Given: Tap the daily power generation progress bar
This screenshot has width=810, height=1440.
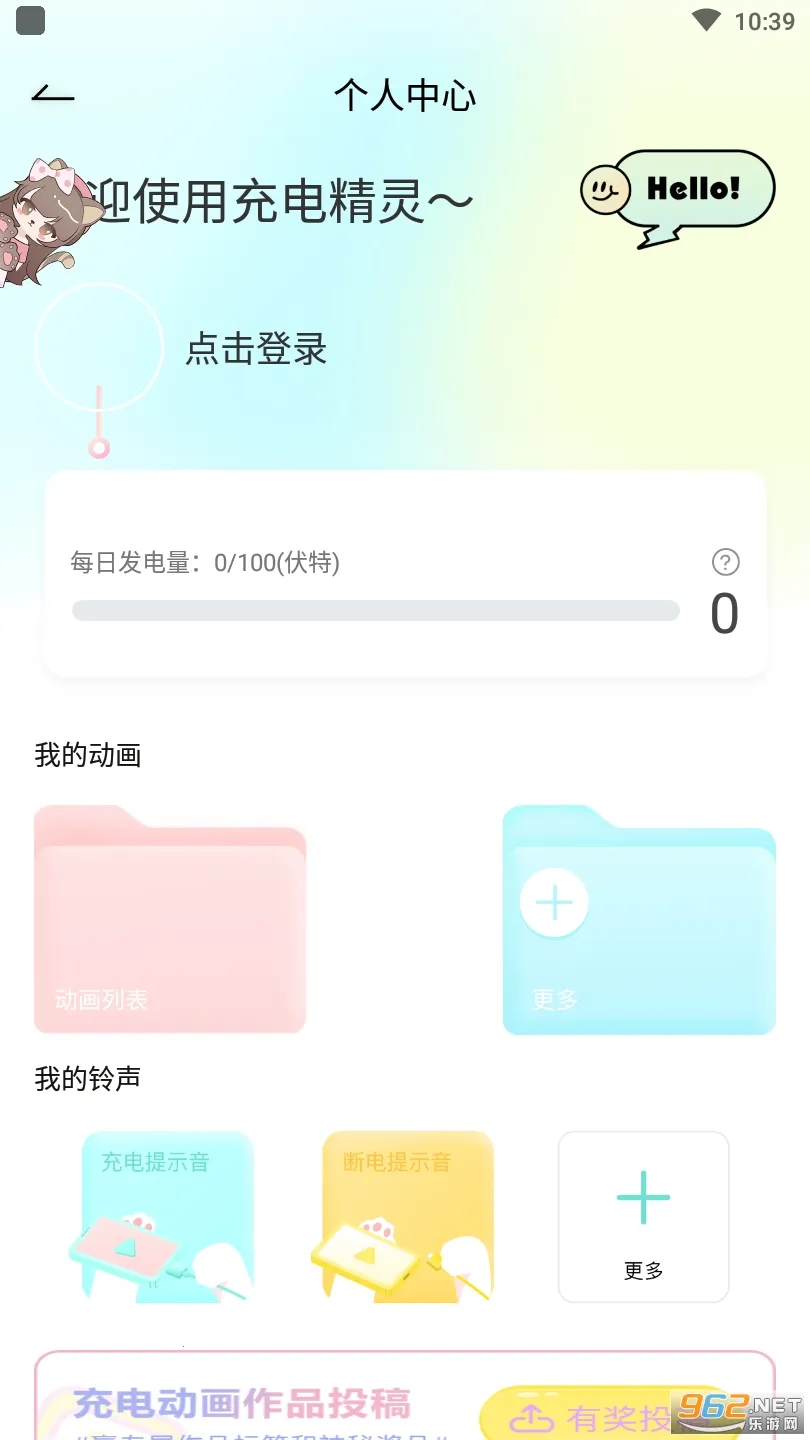Looking at the screenshot, I should point(375,610).
